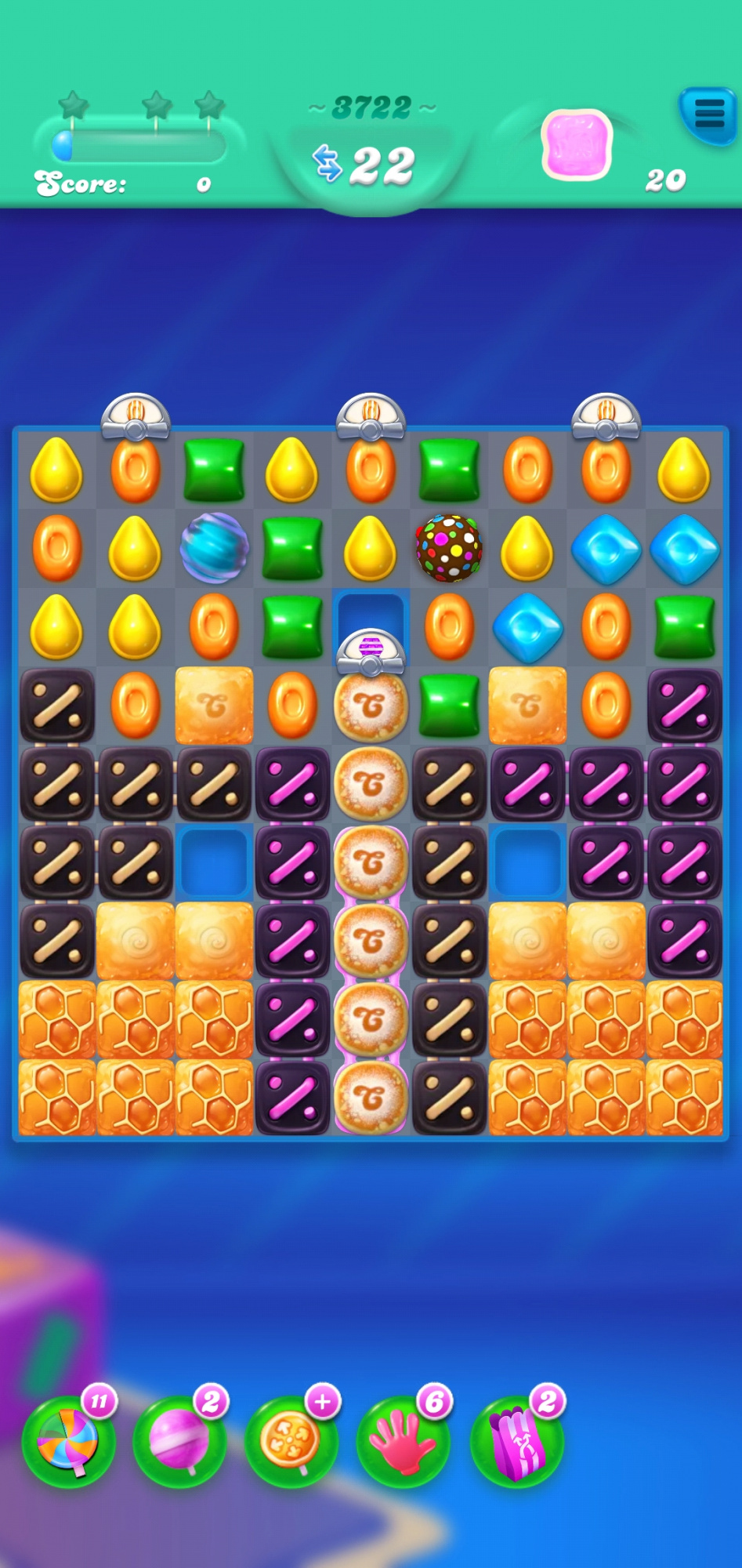
Task: Tap the striped blue wrapped candy
Action: 214,547
